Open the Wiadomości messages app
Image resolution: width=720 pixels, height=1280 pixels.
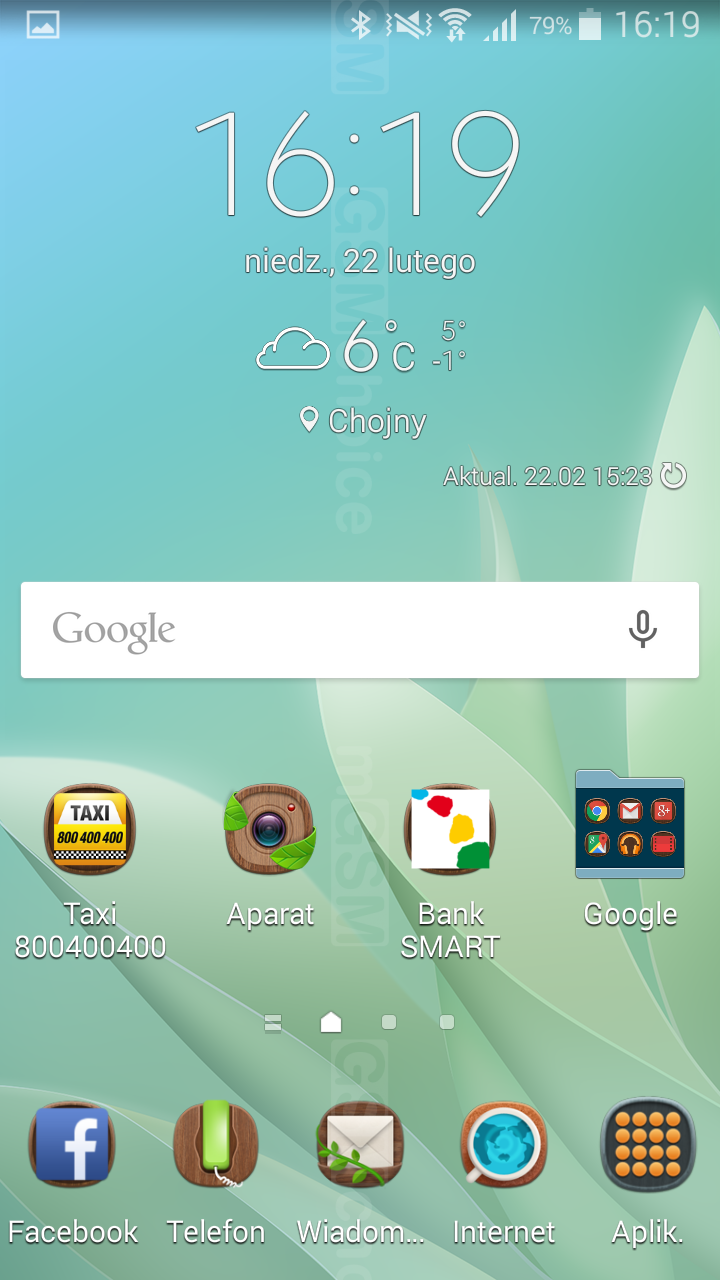[x=360, y=1146]
